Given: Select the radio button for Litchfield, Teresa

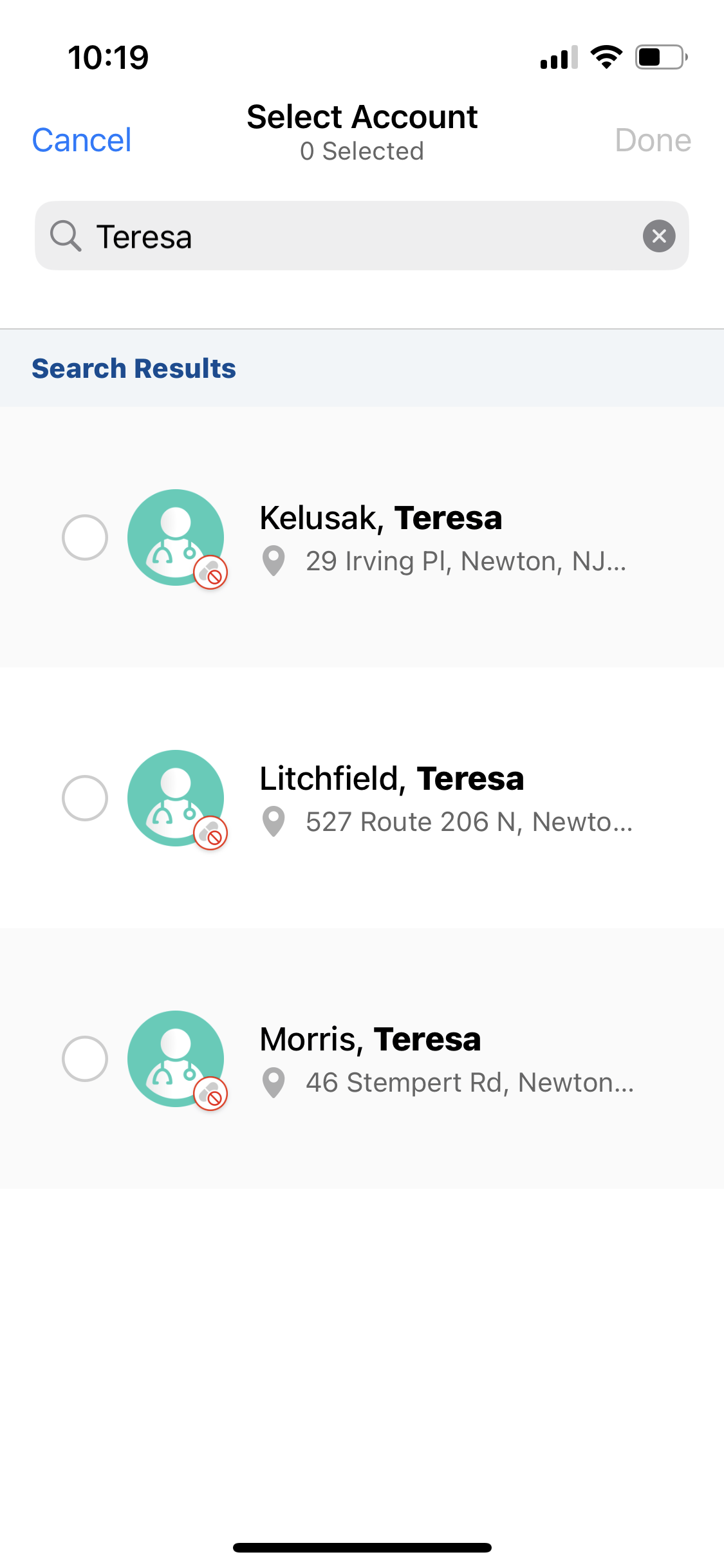Looking at the screenshot, I should (85, 798).
